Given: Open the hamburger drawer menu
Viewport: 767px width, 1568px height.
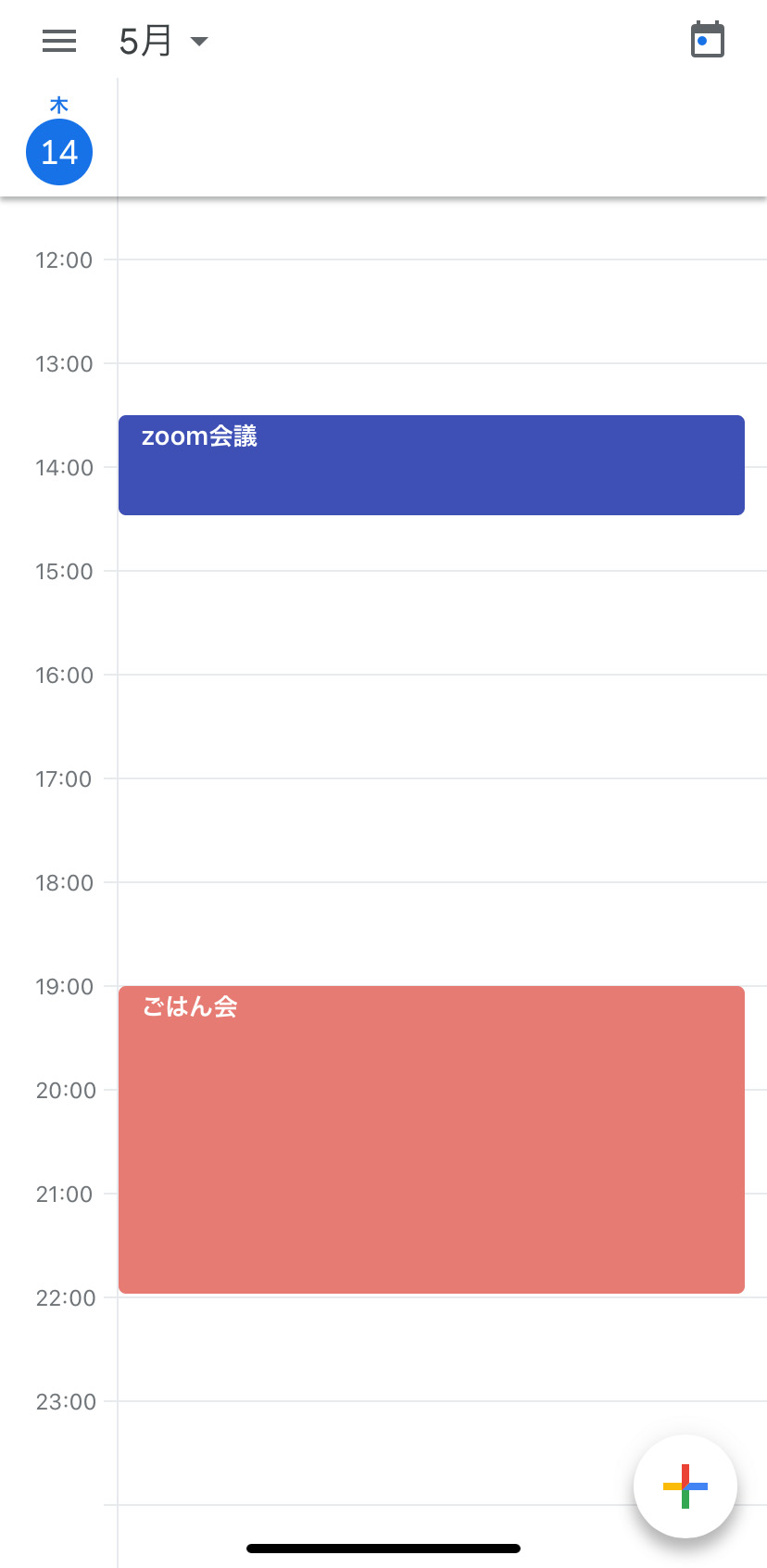Looking at the screenshot, I should coord(59,41).
